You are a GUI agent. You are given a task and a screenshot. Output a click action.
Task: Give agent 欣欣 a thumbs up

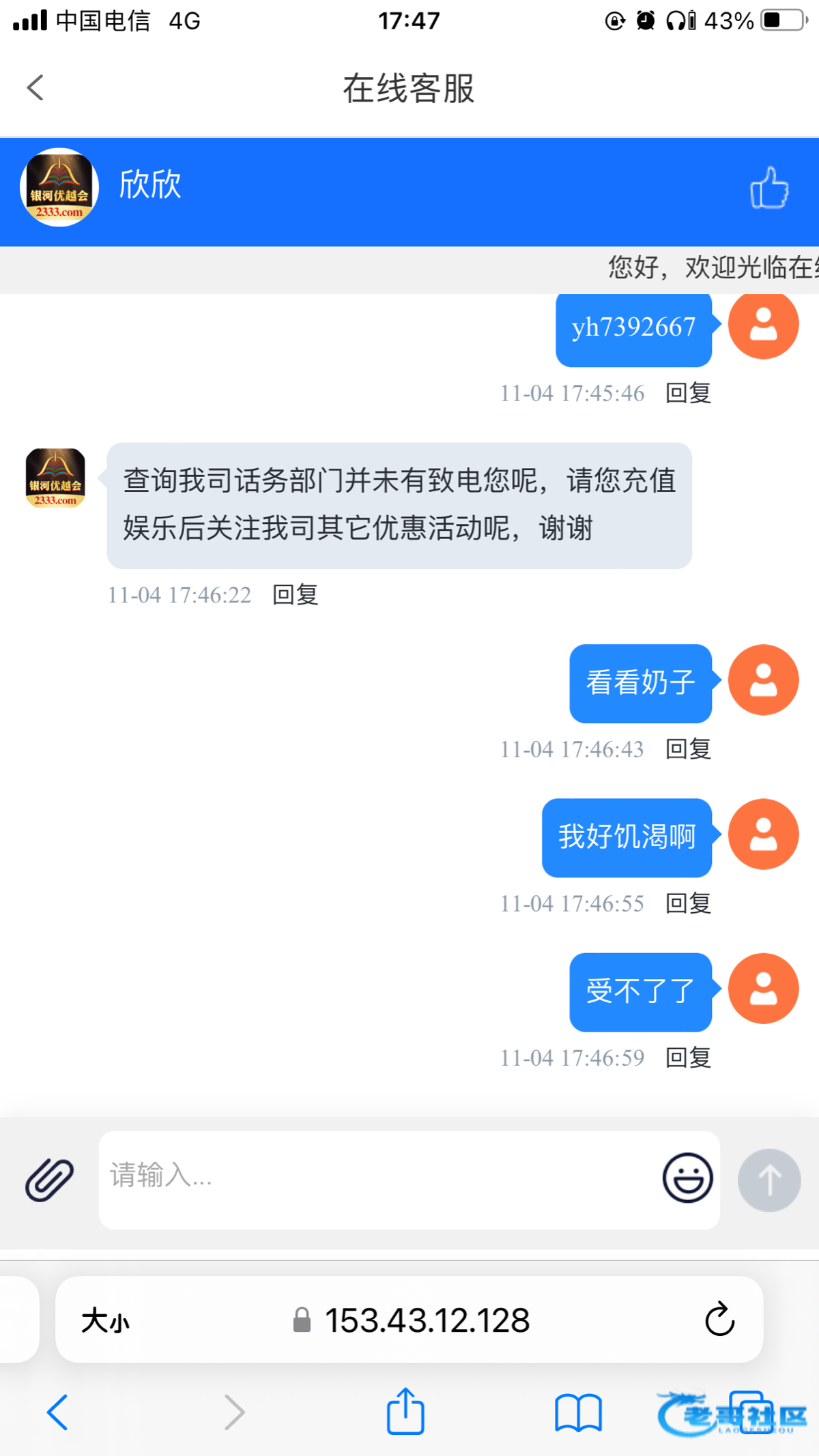(x=769, y=188)
